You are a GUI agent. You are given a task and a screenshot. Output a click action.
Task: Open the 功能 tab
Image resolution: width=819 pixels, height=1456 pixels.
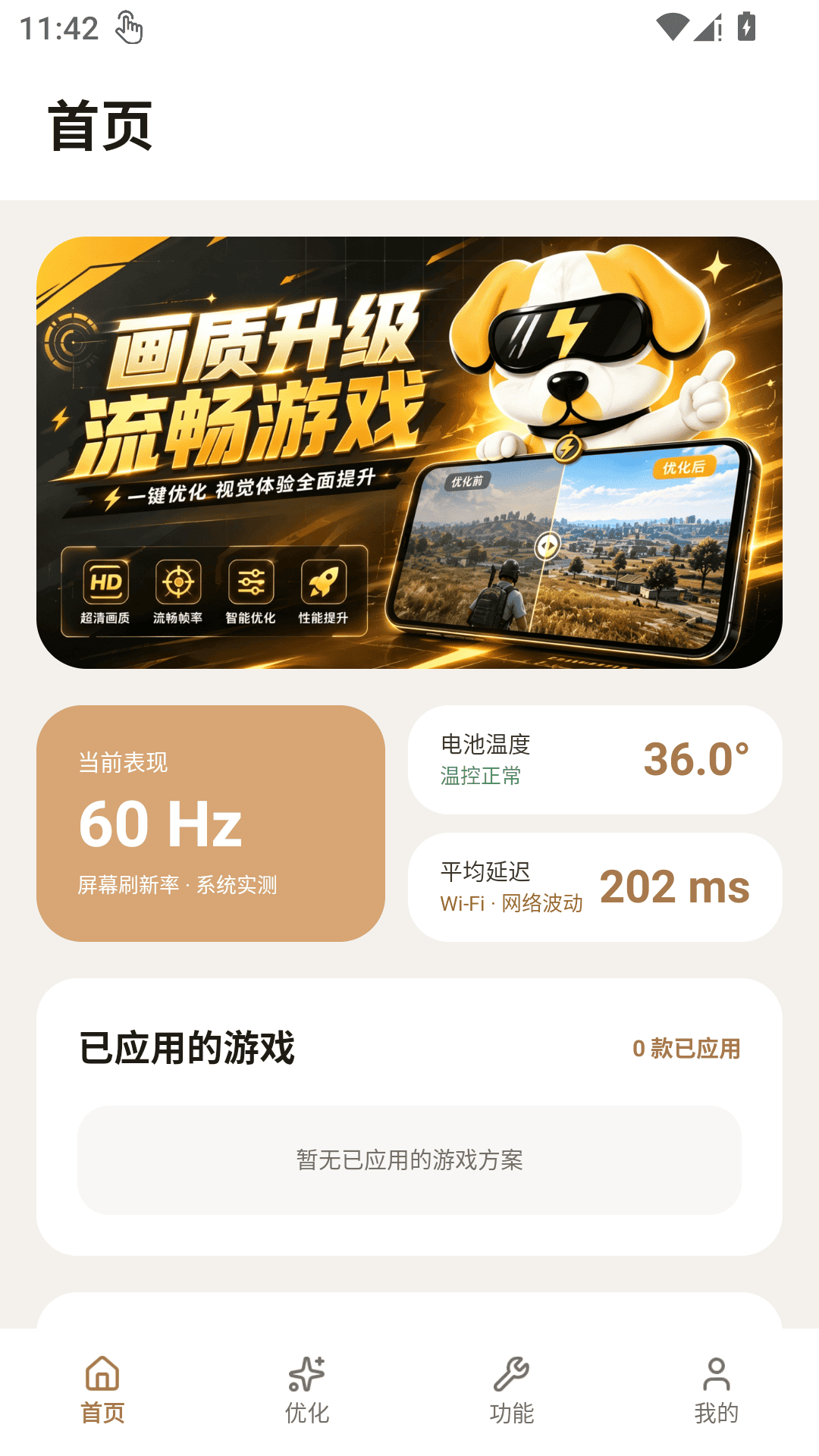(512, 1391)
